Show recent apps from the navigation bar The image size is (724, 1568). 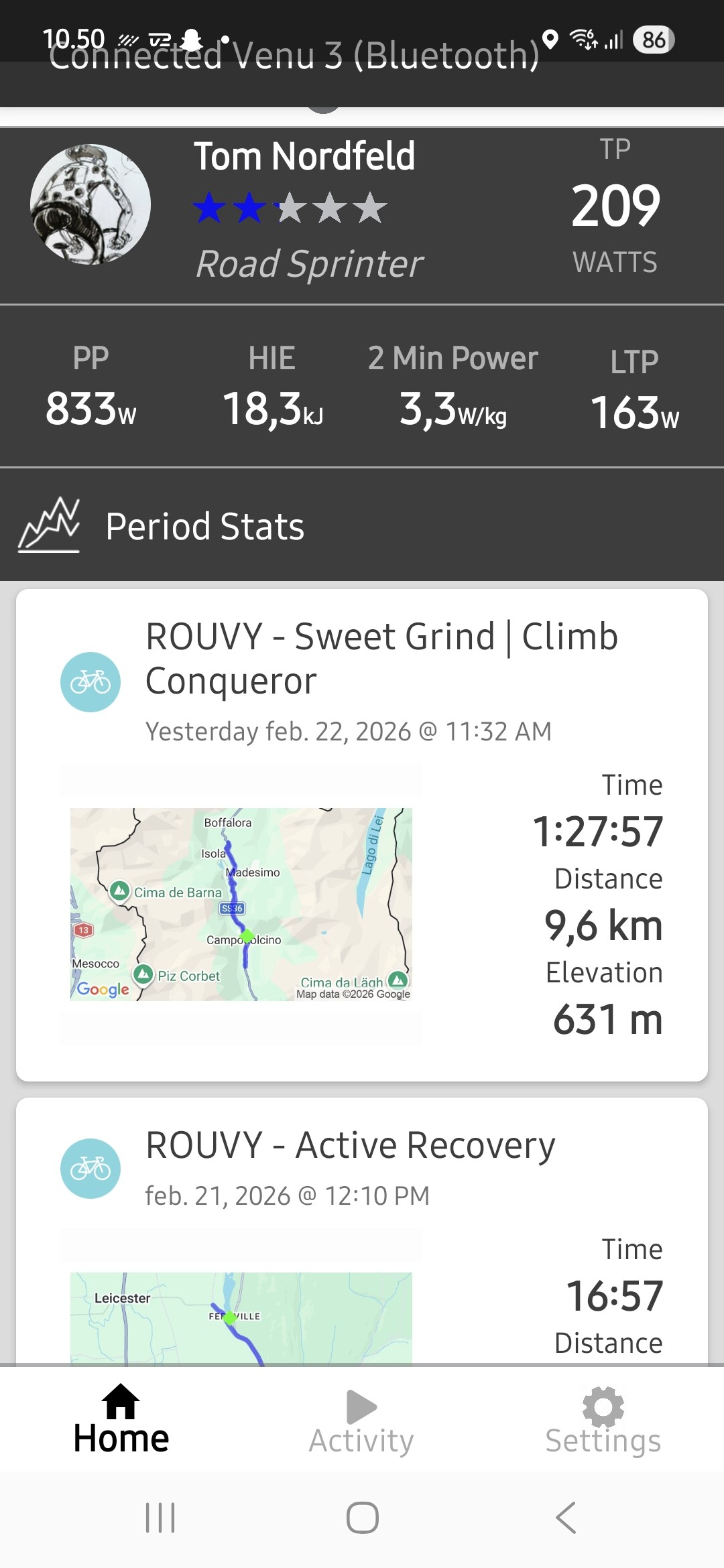tap(160, 1518)
